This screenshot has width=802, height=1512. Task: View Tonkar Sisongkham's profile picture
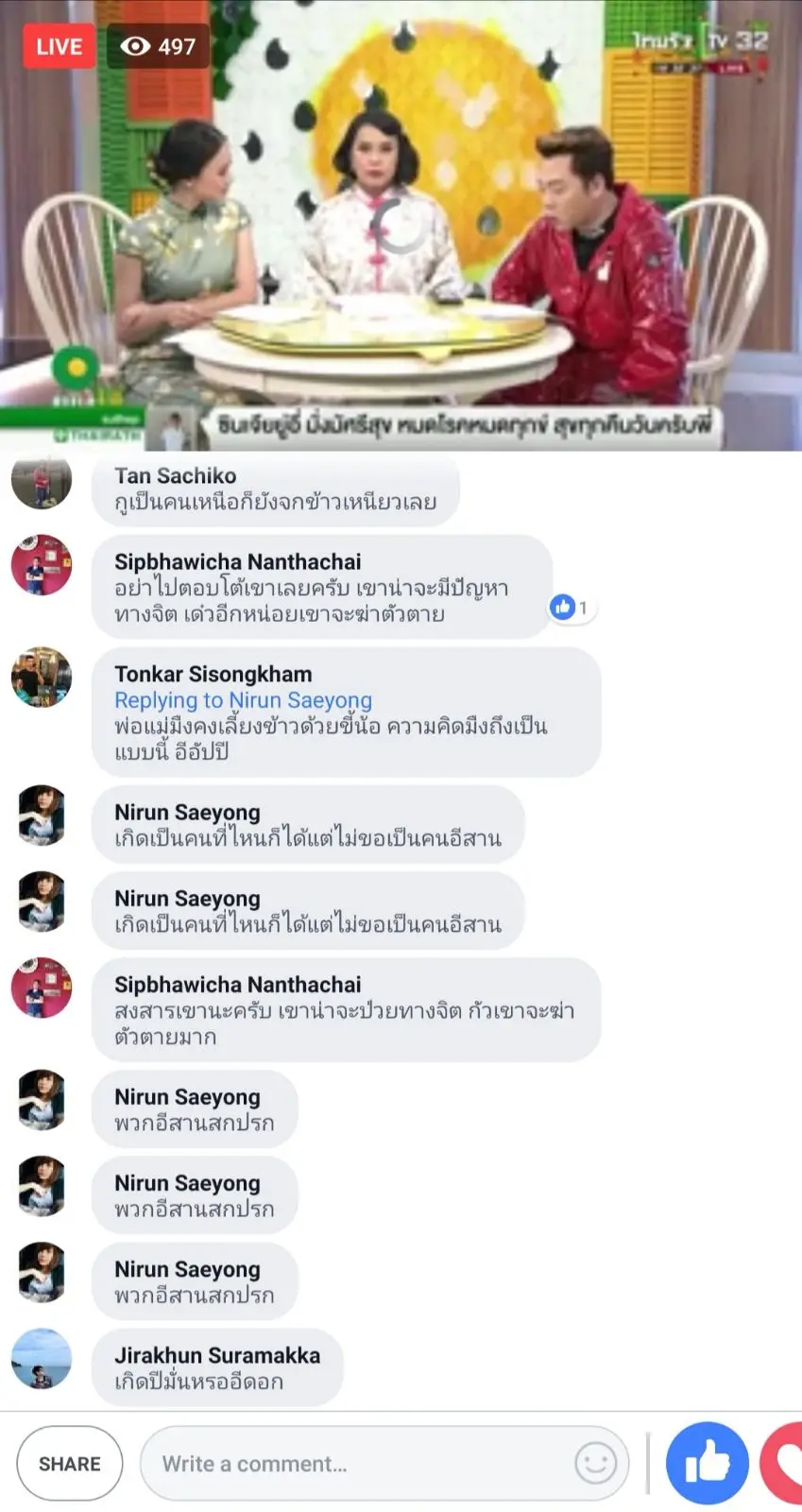point(42,677)
